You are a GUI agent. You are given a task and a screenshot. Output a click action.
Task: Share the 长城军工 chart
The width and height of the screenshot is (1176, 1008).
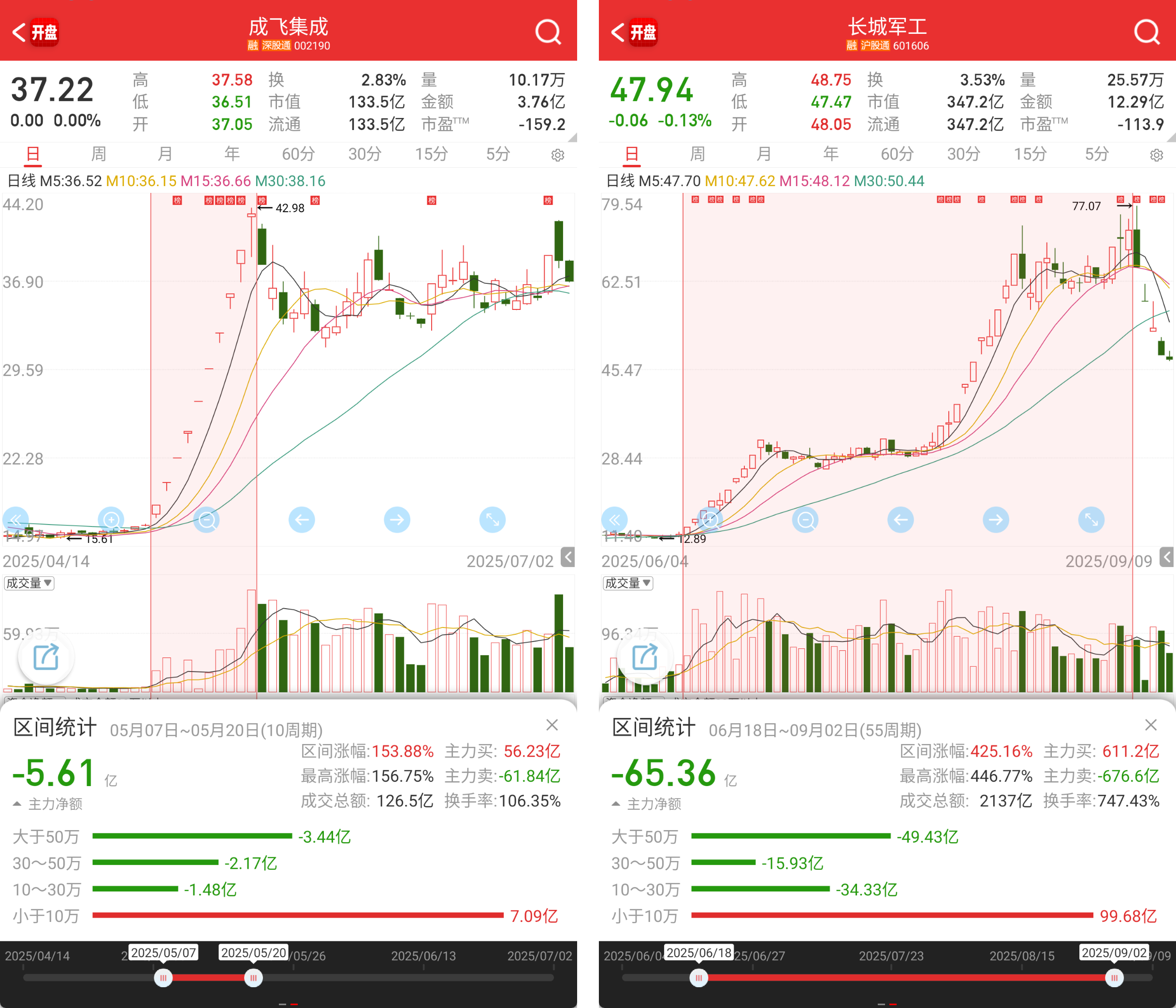[x=645, y=657]
